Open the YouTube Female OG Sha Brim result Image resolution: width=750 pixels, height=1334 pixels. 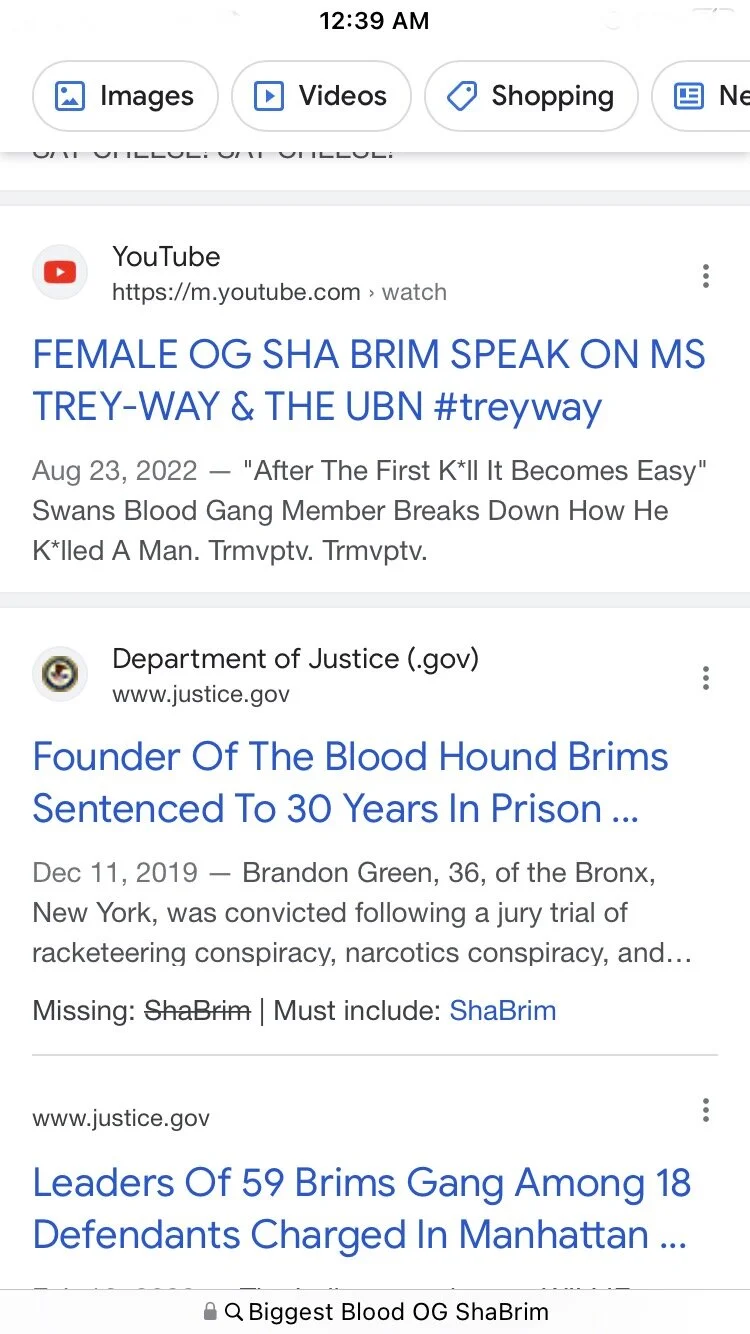click(368, 381)
